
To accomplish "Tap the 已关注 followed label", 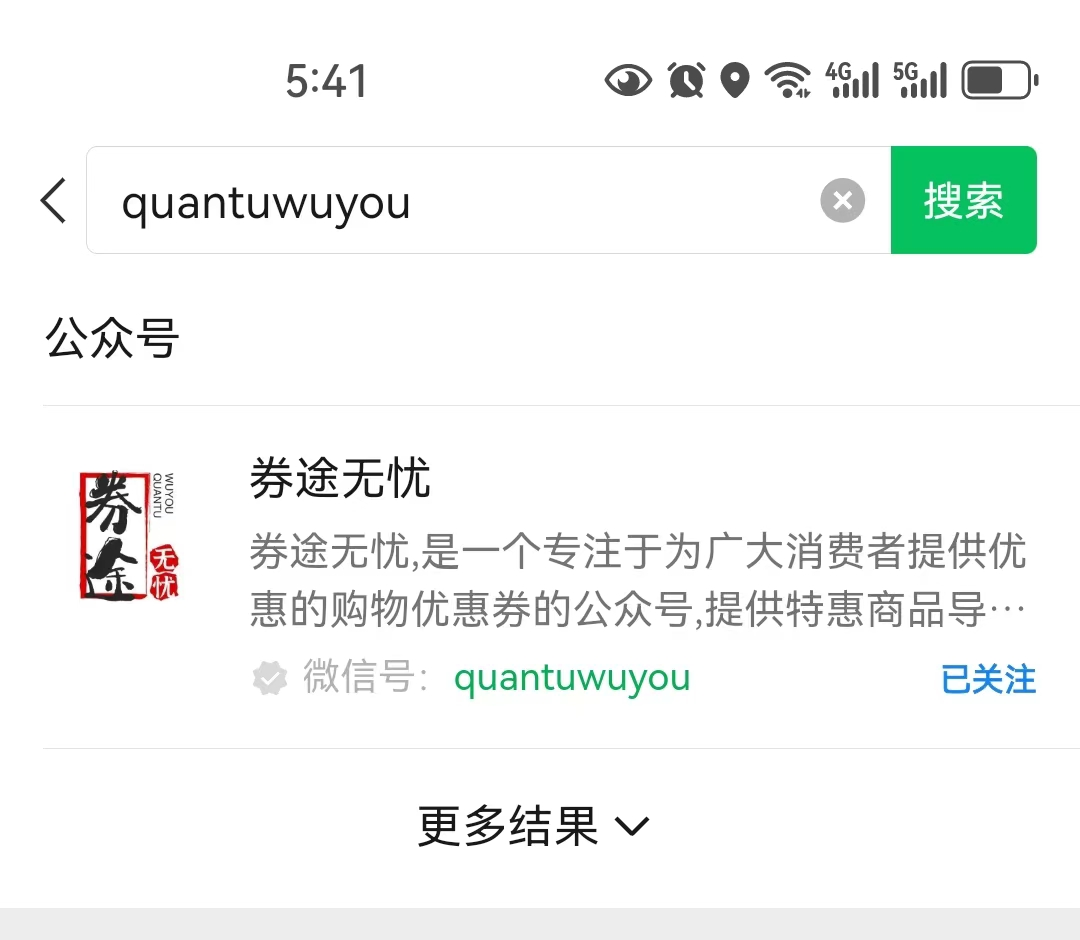I will pos(988,679).
